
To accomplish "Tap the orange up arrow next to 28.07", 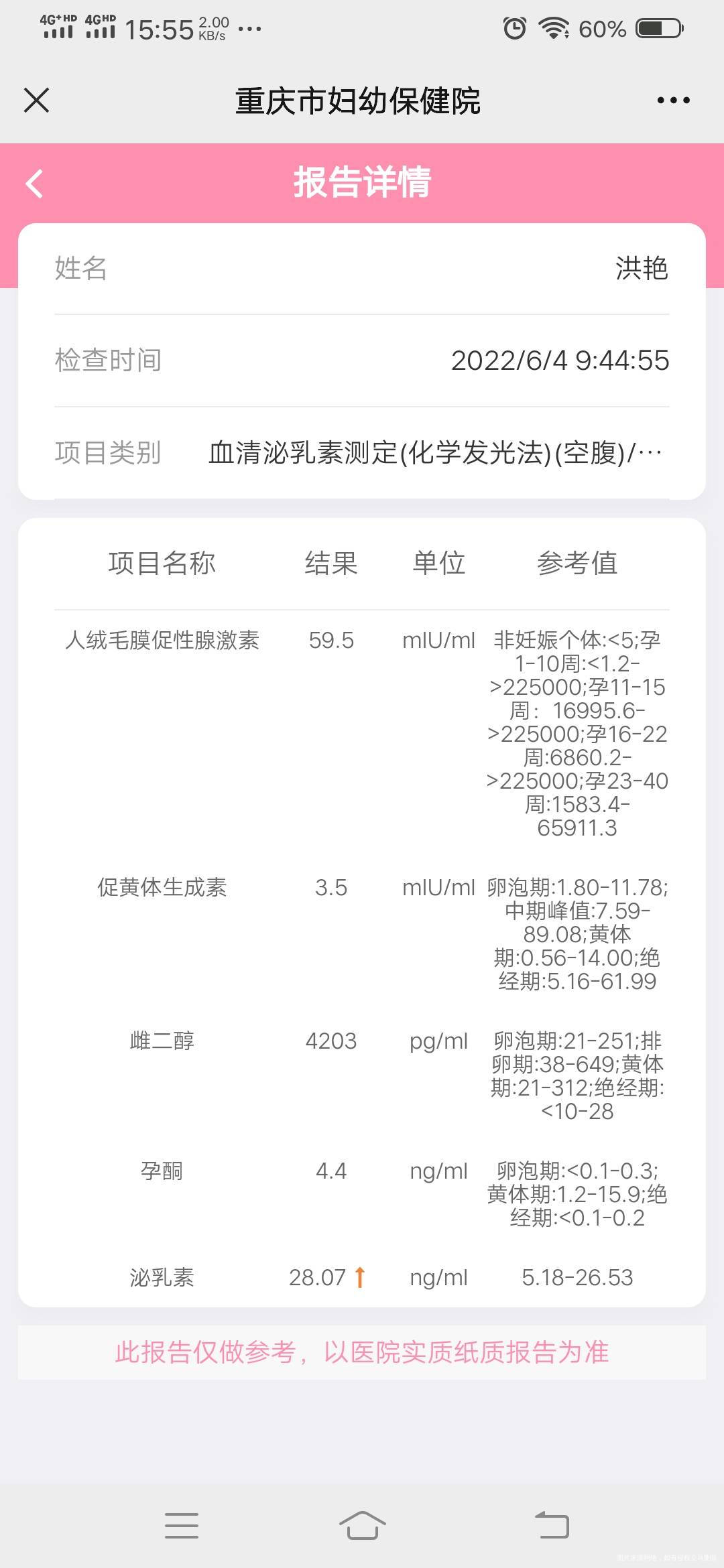I will pos(360,1277).
